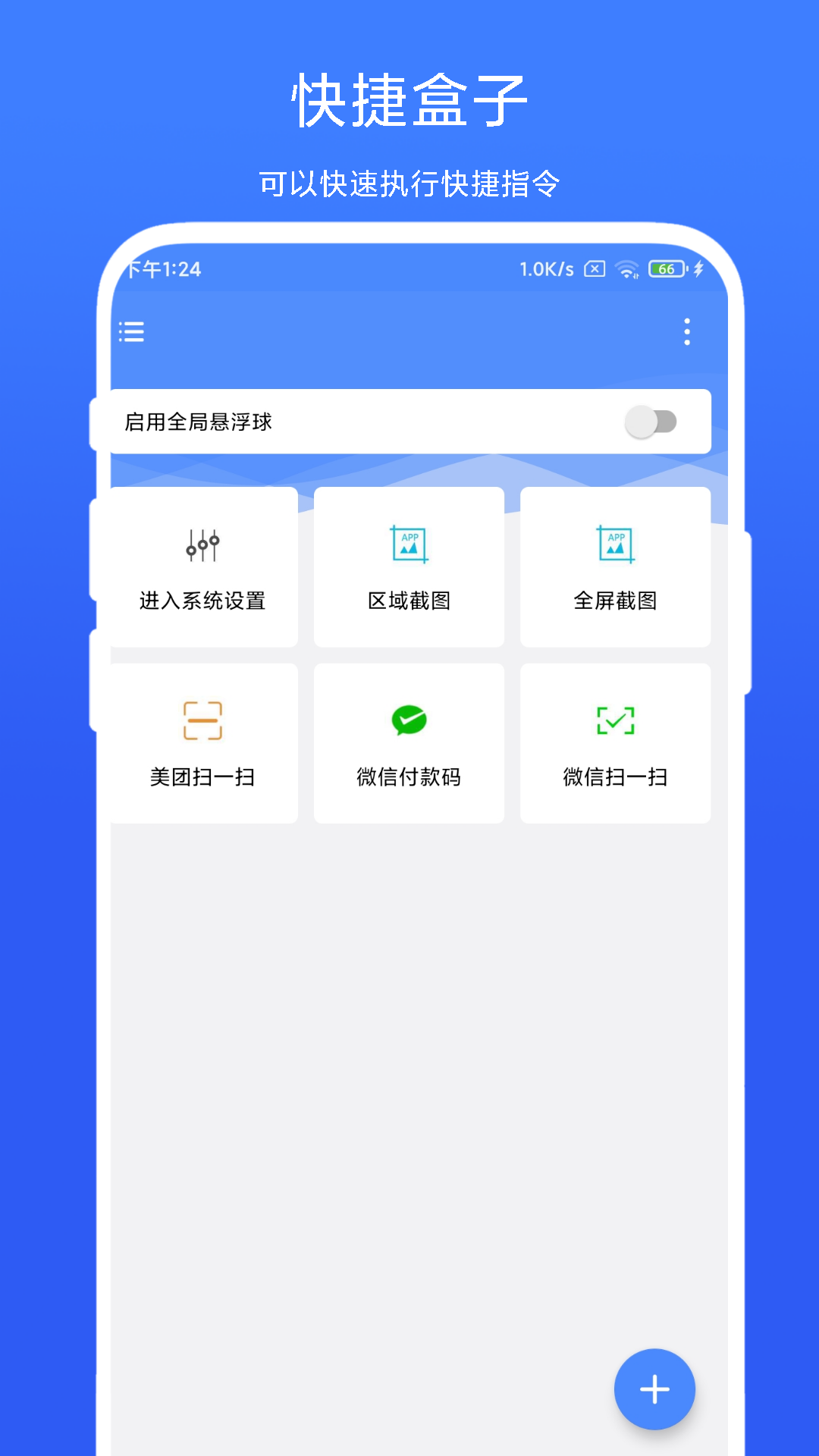Run the 美团扫一扫 shortcut card
The width and height of the screenshot is (819, 1456).
(x=202, y=743)
